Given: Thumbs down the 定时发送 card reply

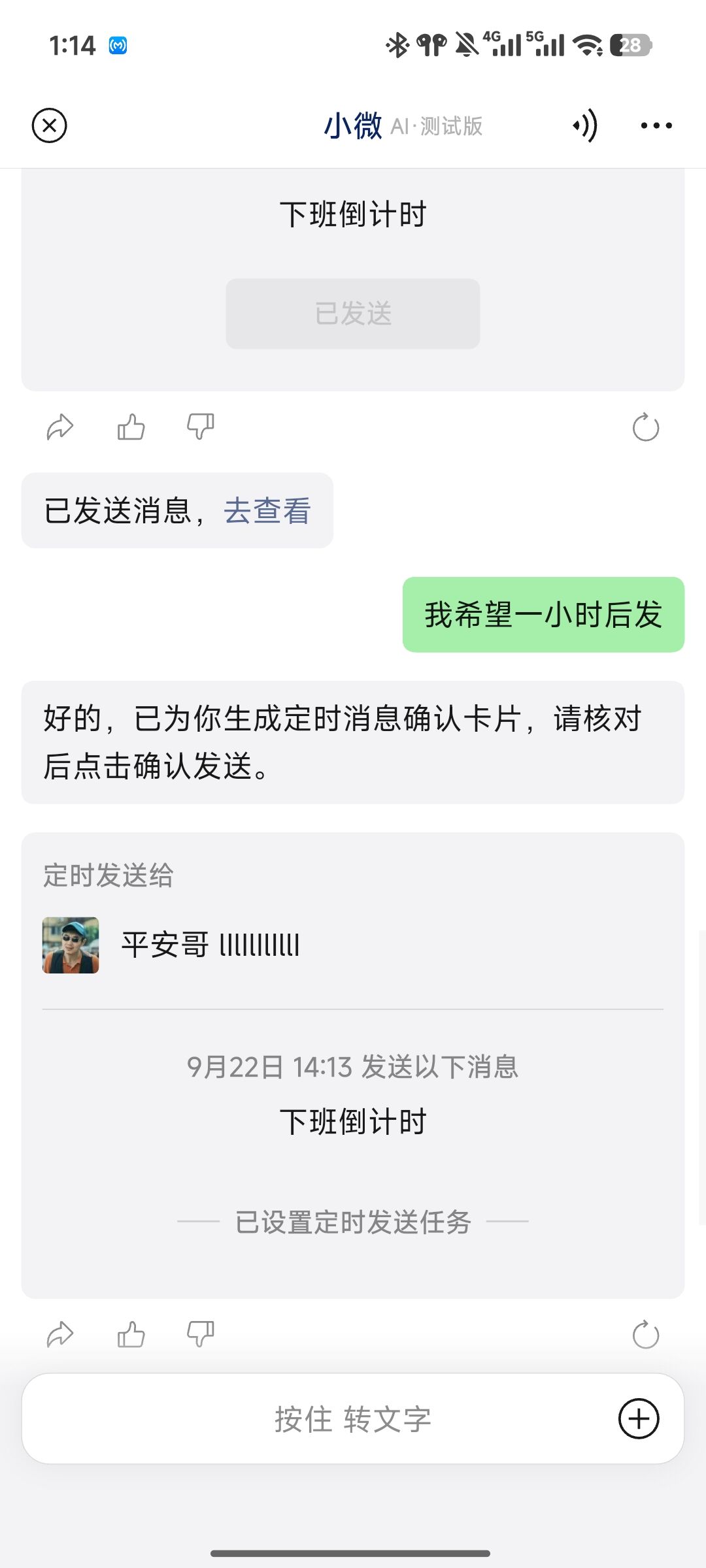Looking at the screenshot, I should [201, 1334].
